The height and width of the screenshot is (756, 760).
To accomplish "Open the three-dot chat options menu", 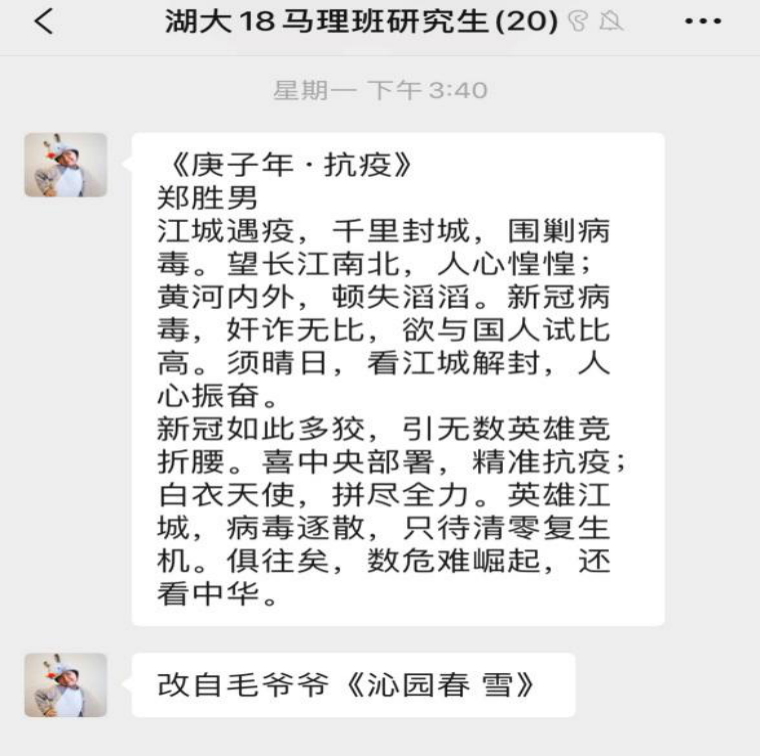I will coord(702,22).
